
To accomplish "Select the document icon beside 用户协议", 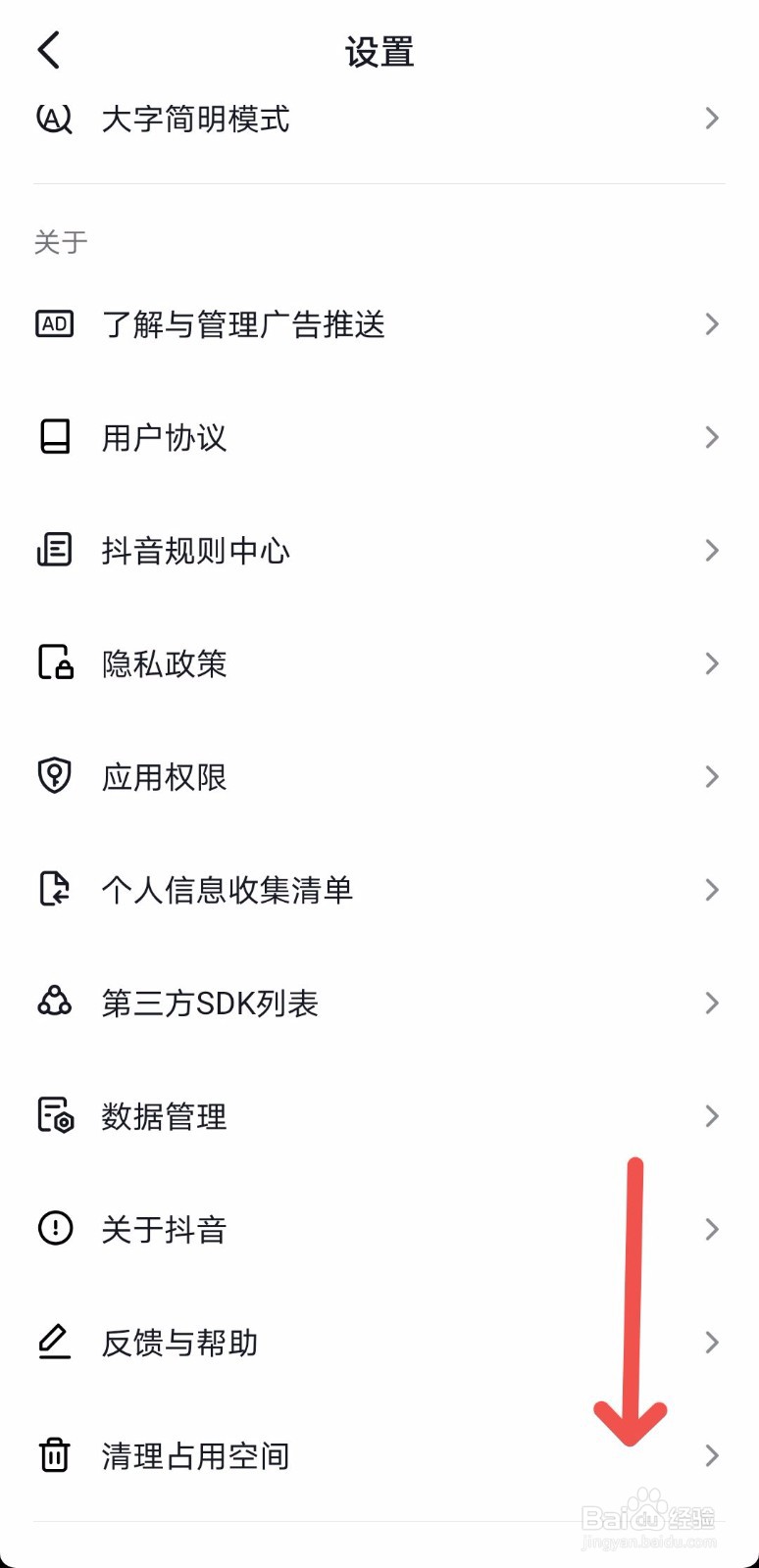I will 54,437.
